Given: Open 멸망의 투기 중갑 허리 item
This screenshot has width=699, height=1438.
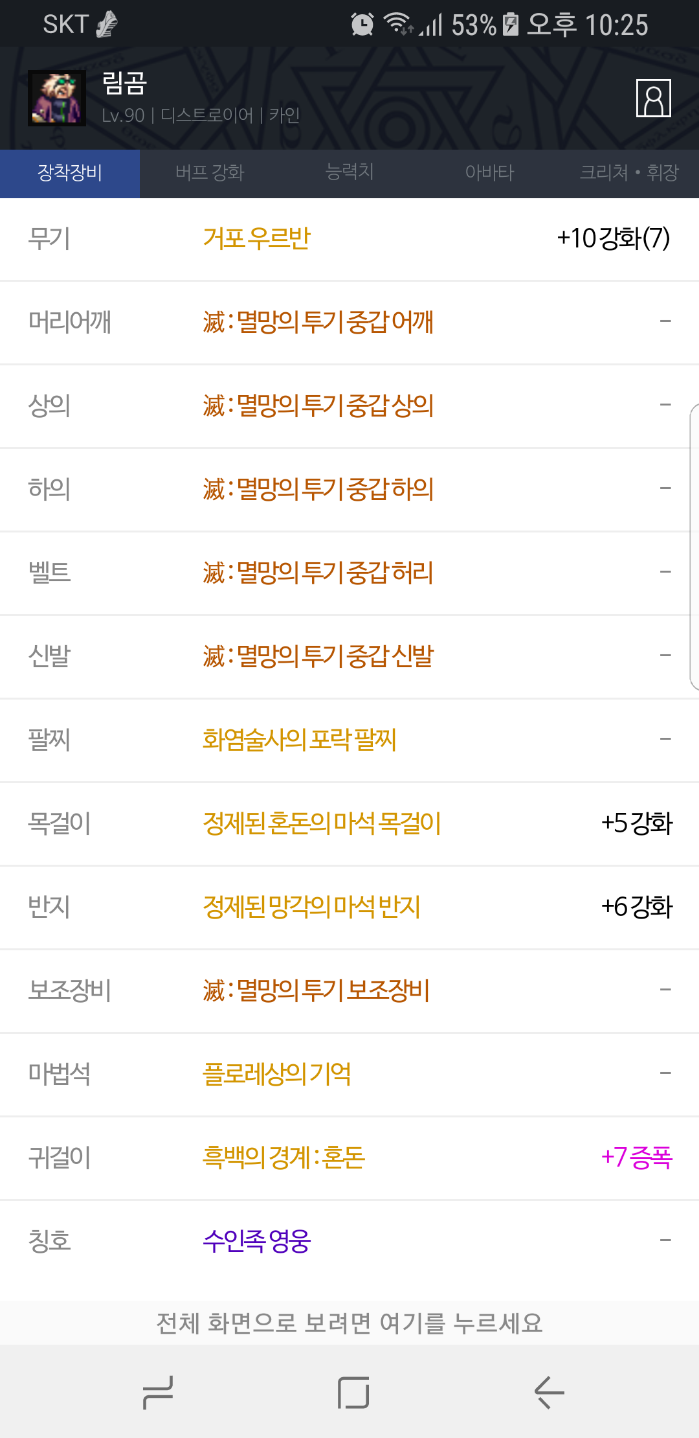Looking at the screenshot, I should pos(318,573).
